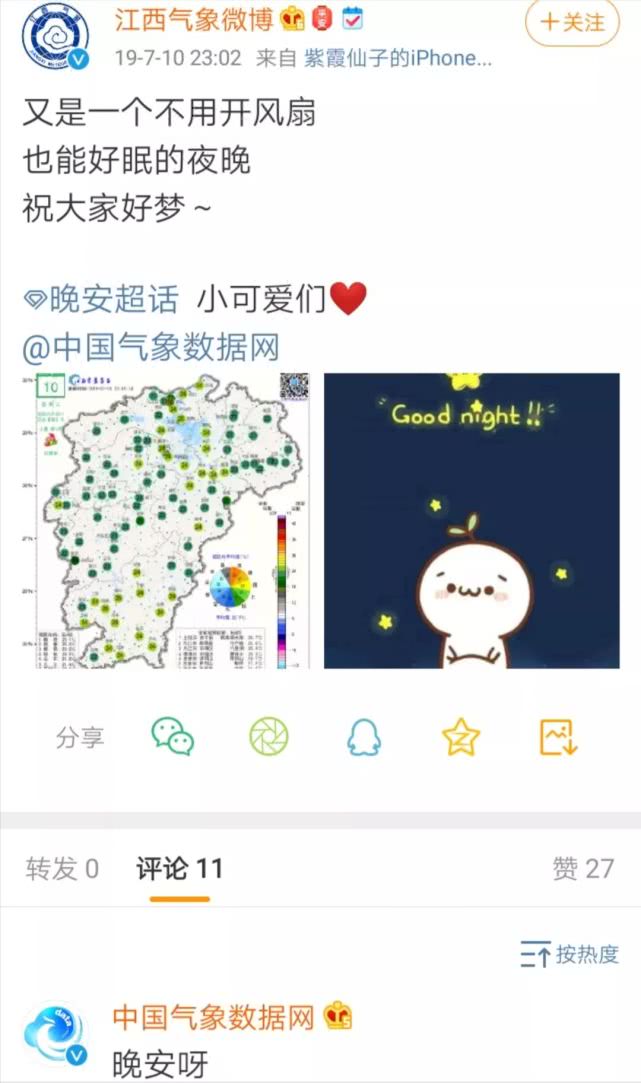Viewport: 641px width, 1083px height.
Task: Change comment sorting via 按热度
Action: (x=570, y=954)
